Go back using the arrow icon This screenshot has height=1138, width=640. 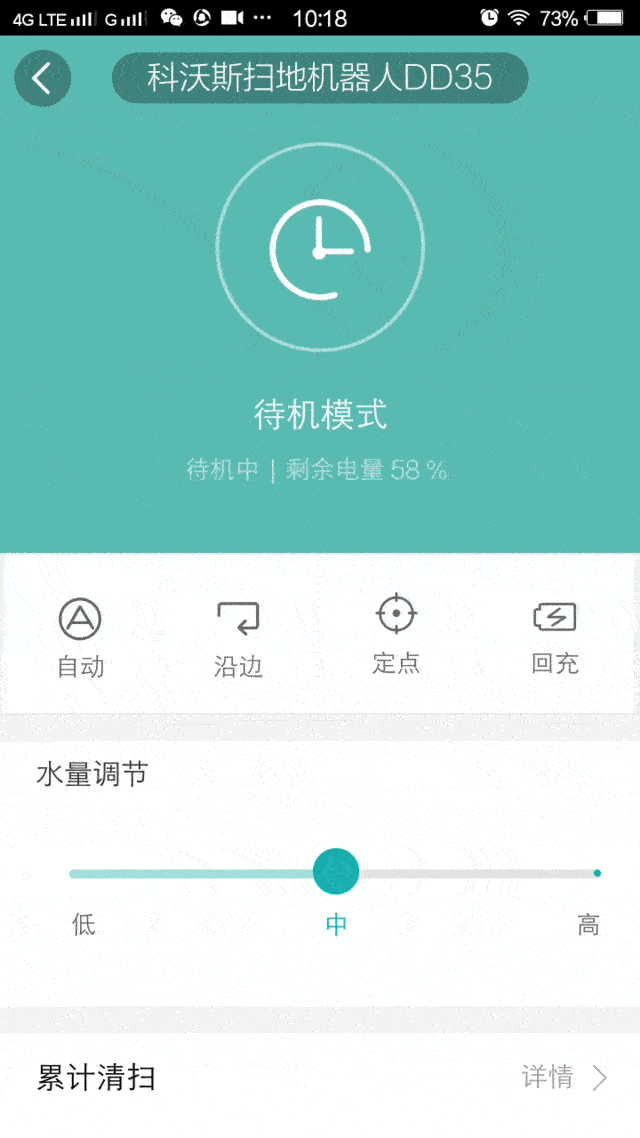coord(42,78)
